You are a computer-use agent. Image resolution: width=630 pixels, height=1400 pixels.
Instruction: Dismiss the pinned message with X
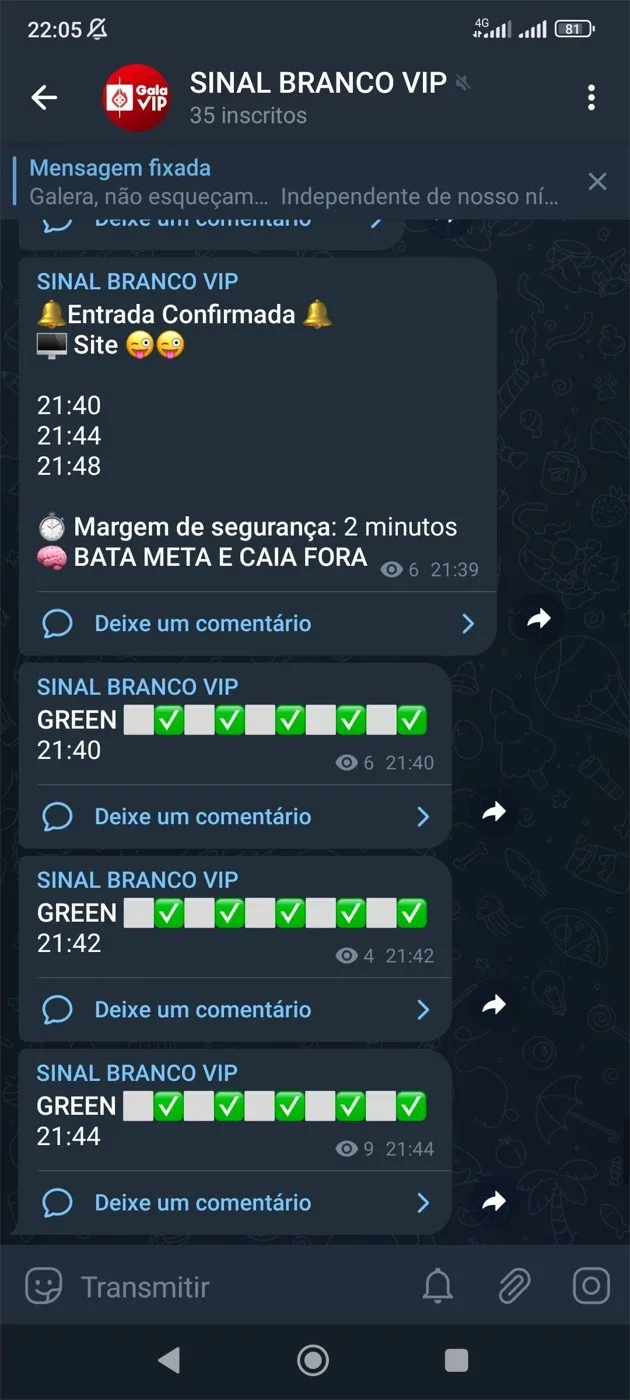point(597,181)
